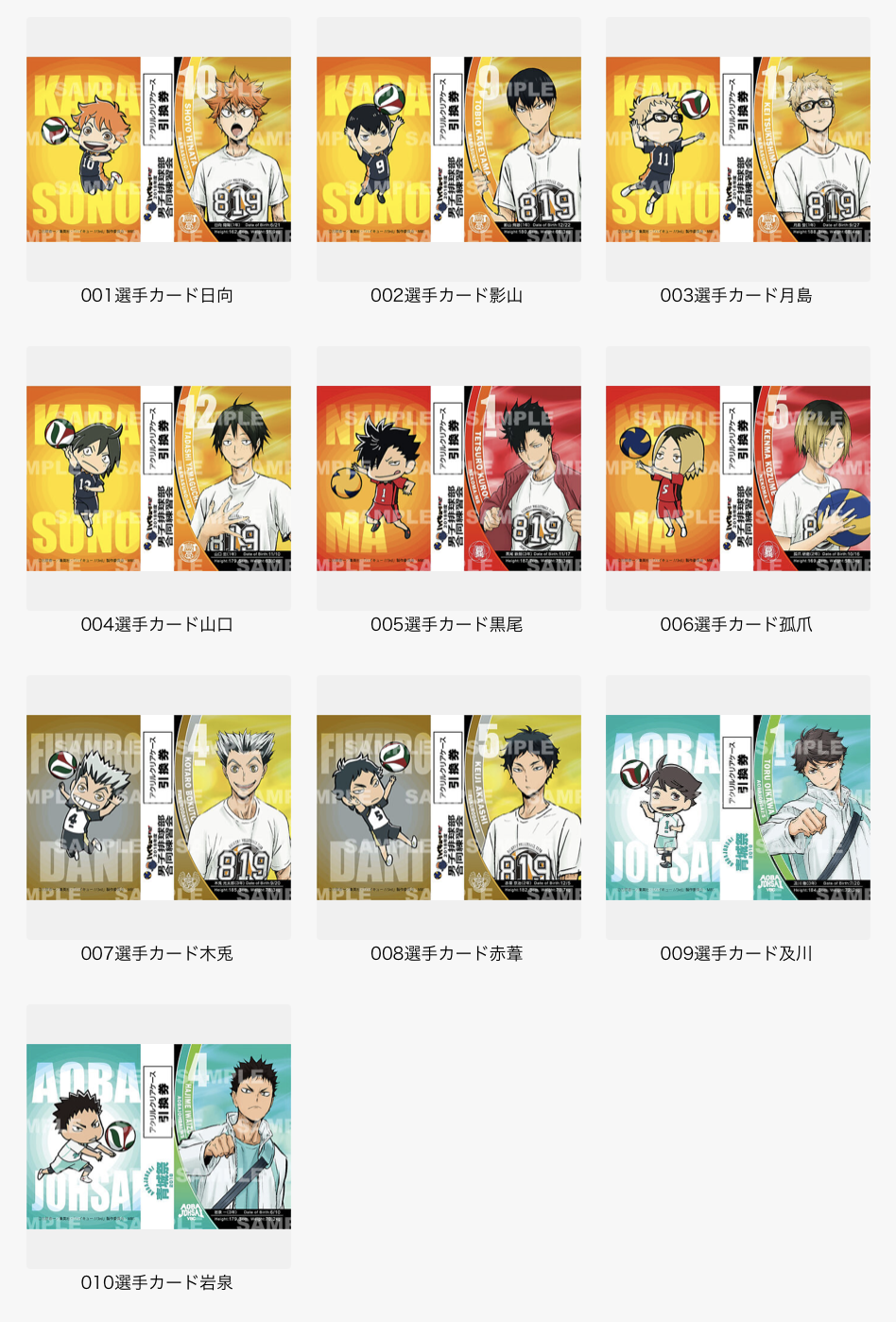Open the 005 選手カード黒尾 card
The height and width of the screenshot is (1322, 896).
448,478
